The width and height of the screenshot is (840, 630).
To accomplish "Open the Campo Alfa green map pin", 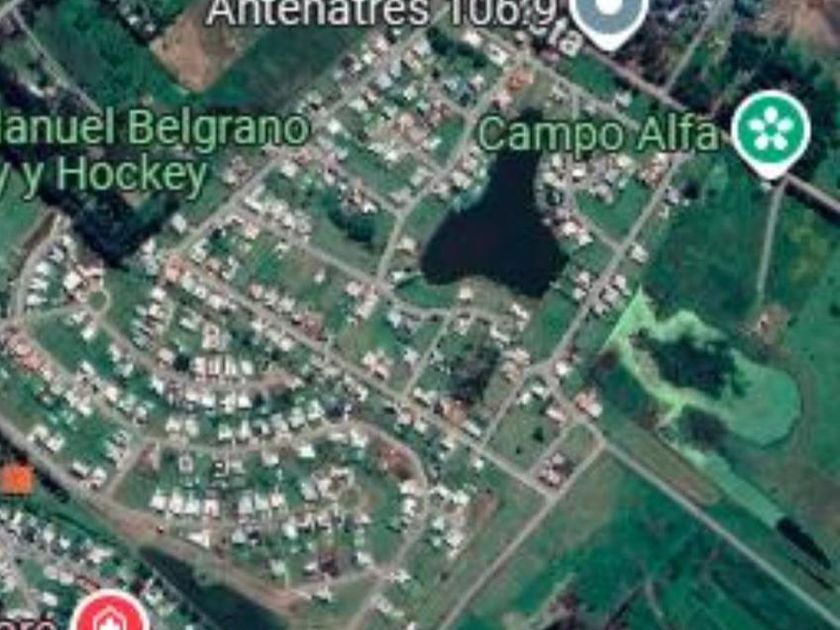I will (x=770, y=130).
